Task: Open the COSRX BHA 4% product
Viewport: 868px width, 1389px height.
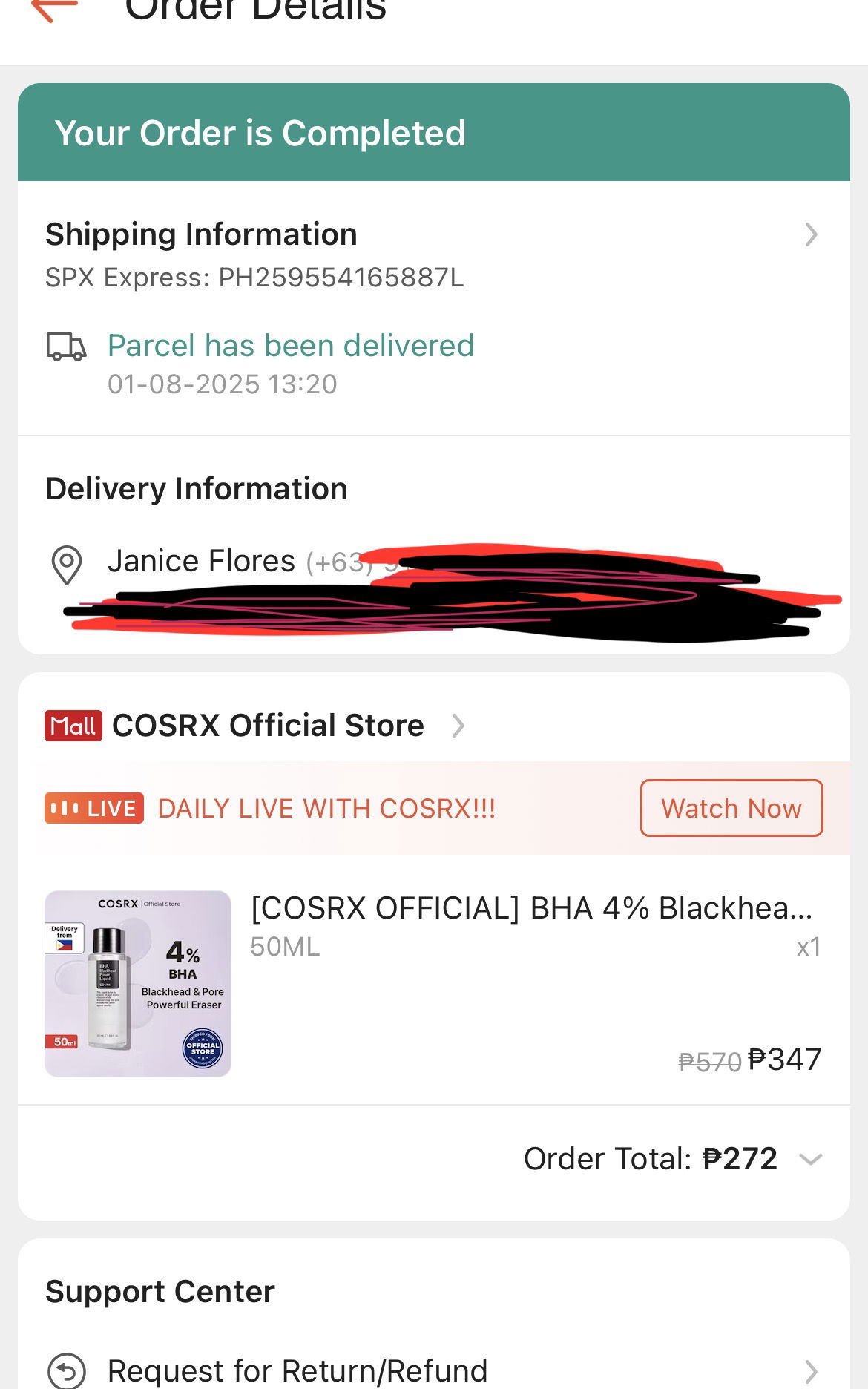Action: [x=531, y=908]
